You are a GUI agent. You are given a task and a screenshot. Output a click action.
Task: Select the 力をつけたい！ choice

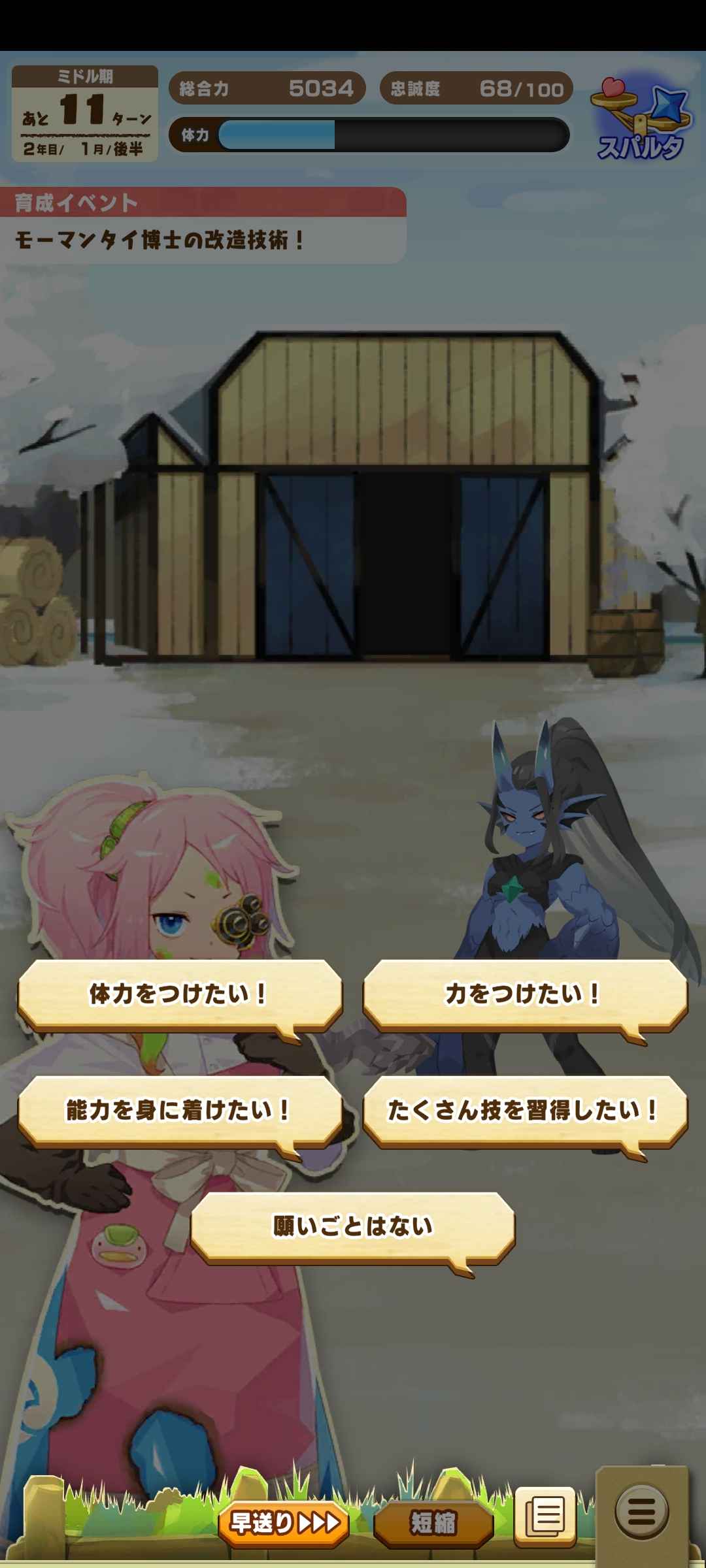pos(524,994)
